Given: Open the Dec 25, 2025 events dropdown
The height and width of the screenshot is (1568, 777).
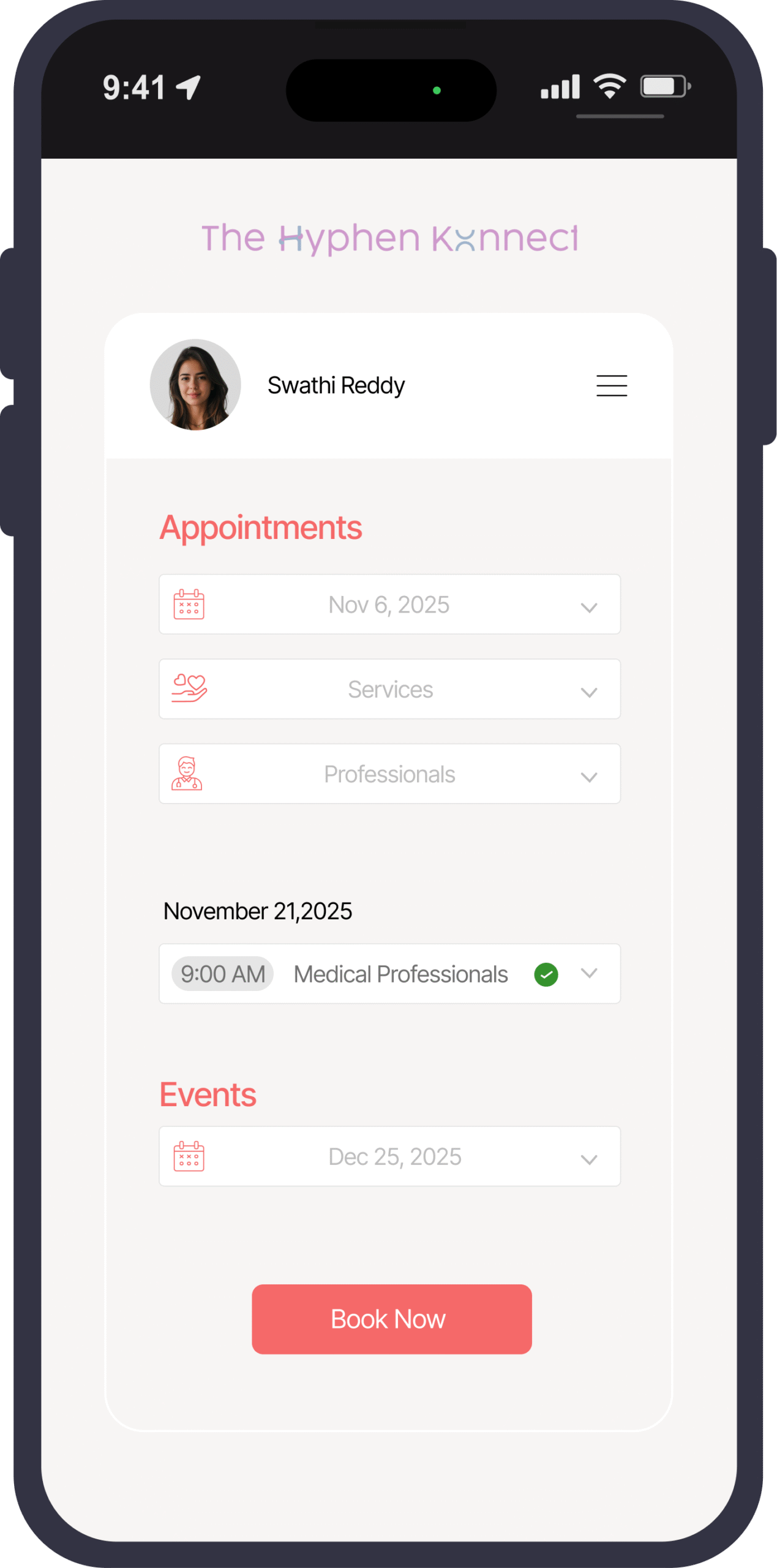Looking at the screenshot, I should pos(389,1156).
